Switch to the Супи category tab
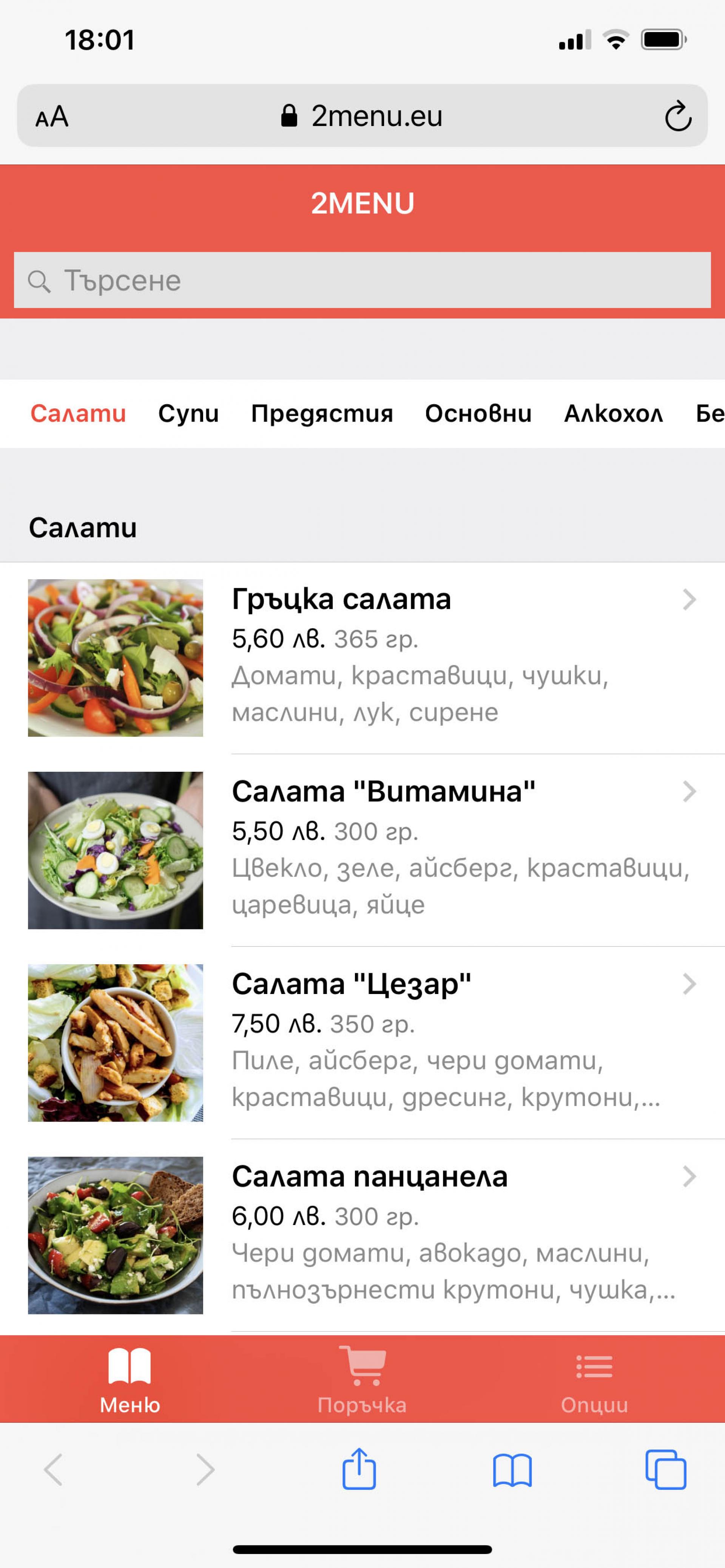Screen dimensions: 725x1568 coord(188,413)
